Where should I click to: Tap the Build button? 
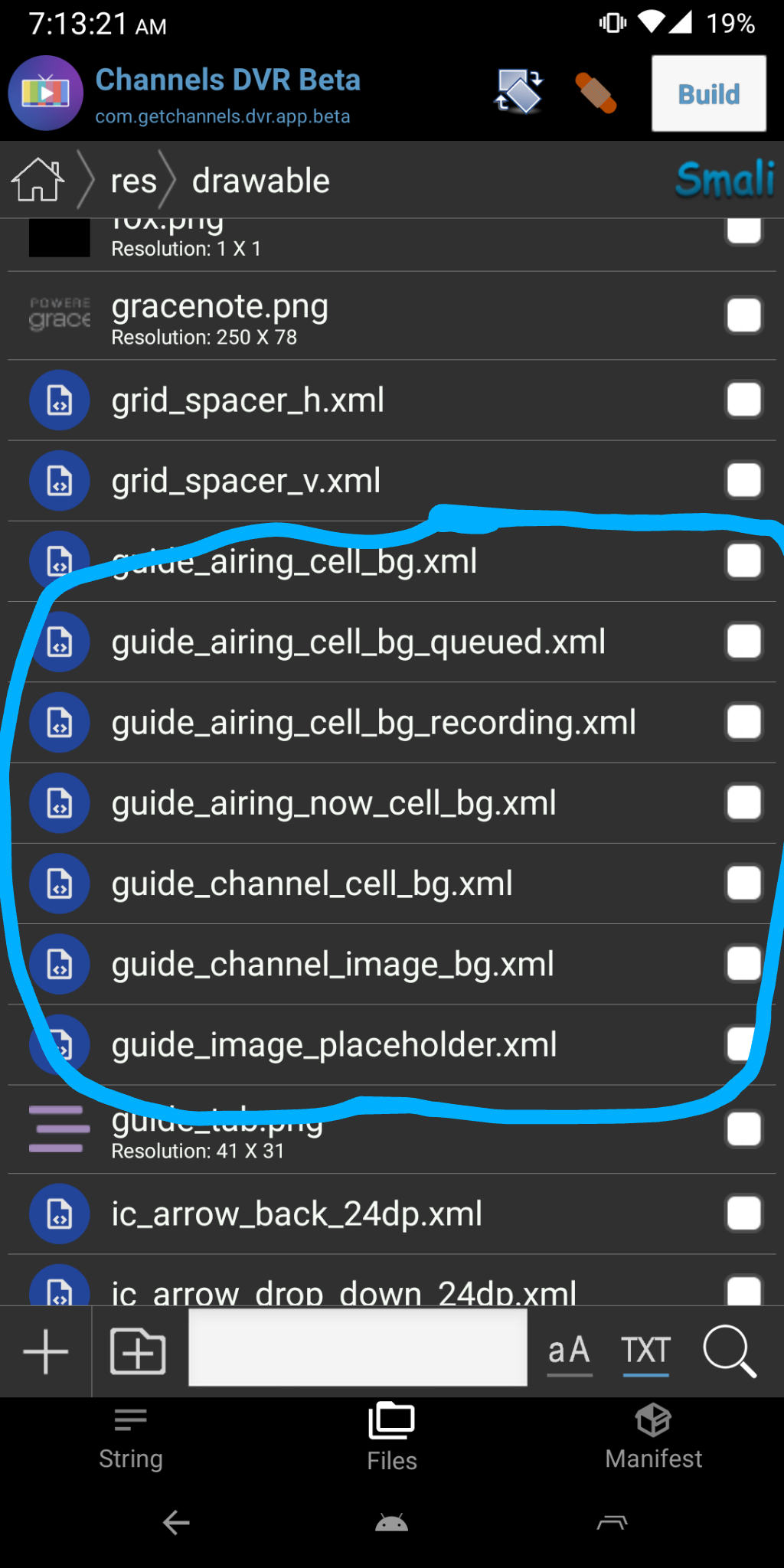pos(708,93)
